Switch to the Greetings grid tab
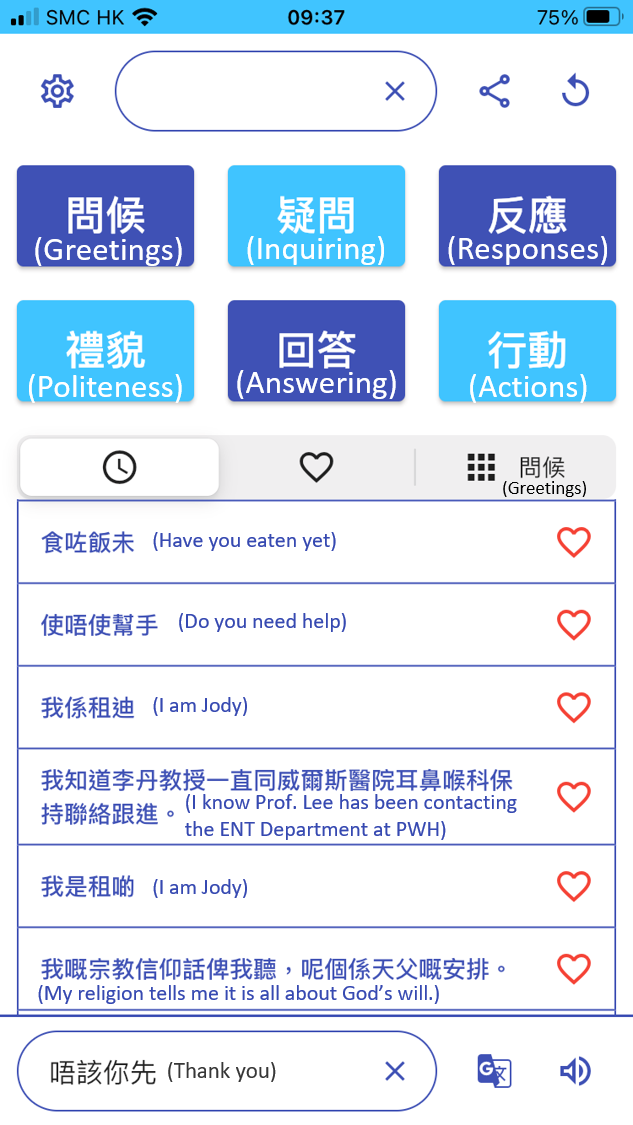This screenshot has height=1125, width=633. click(516, 469)
